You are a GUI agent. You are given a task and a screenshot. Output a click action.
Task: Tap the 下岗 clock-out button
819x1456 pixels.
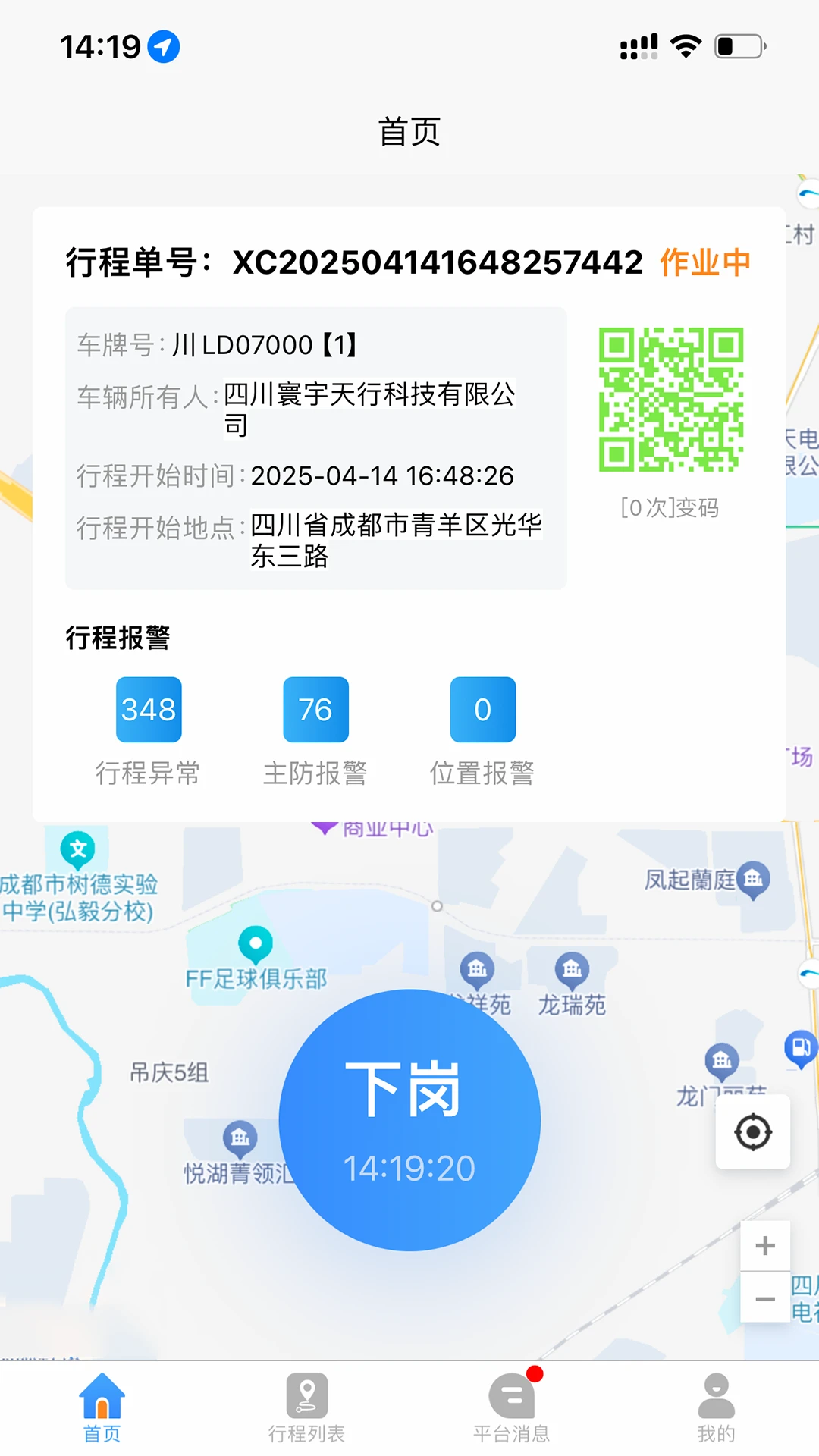[409, 1120]
